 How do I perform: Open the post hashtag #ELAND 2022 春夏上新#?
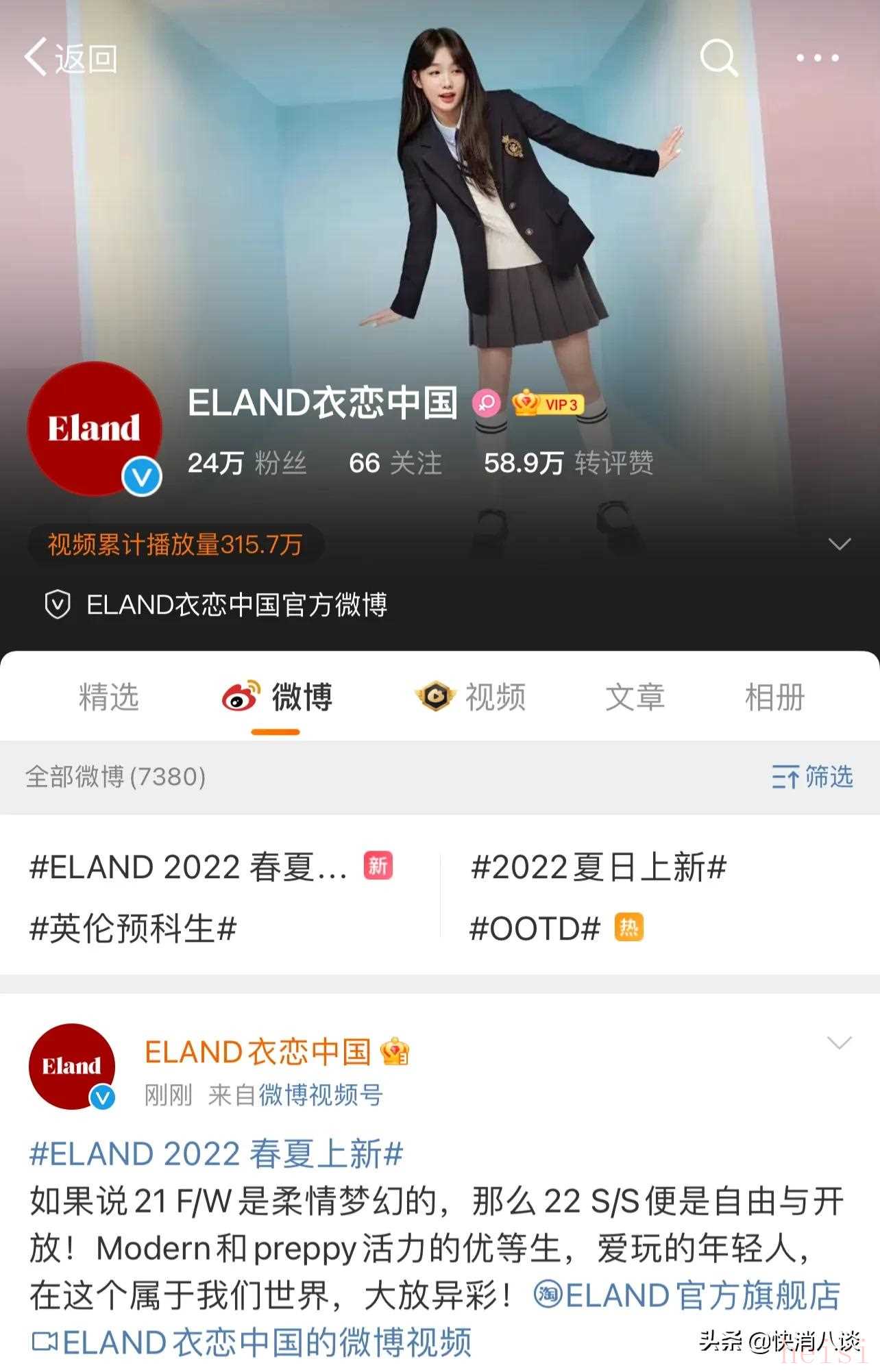coord(216,1153)
